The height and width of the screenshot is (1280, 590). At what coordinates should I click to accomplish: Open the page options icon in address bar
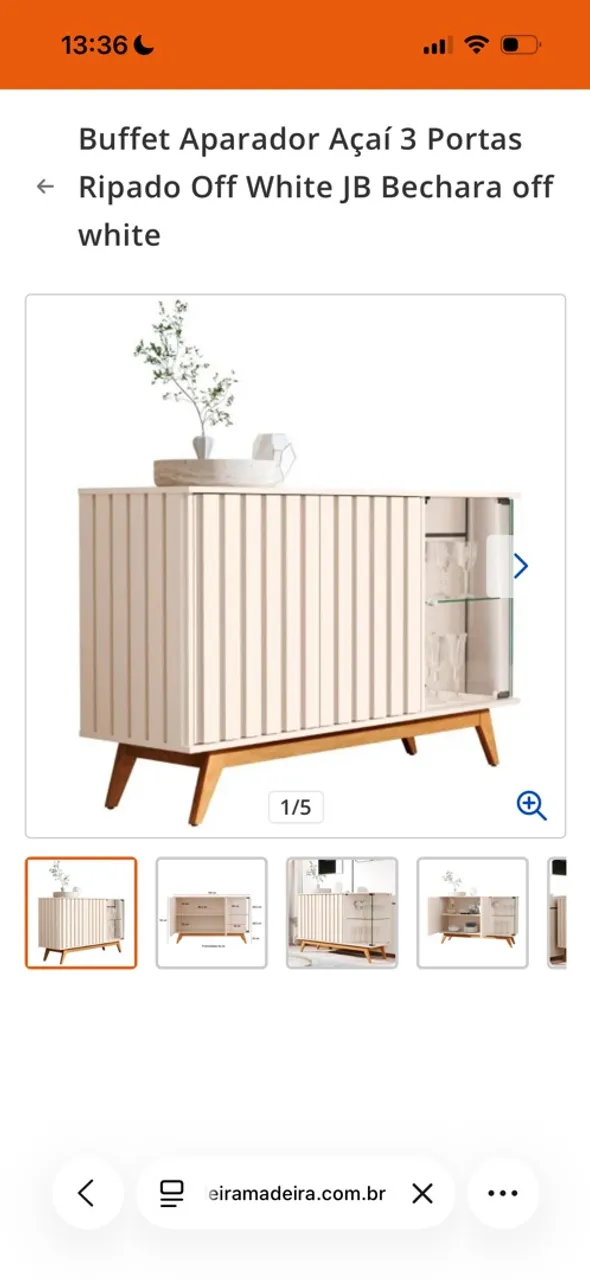pos(172,1193)
